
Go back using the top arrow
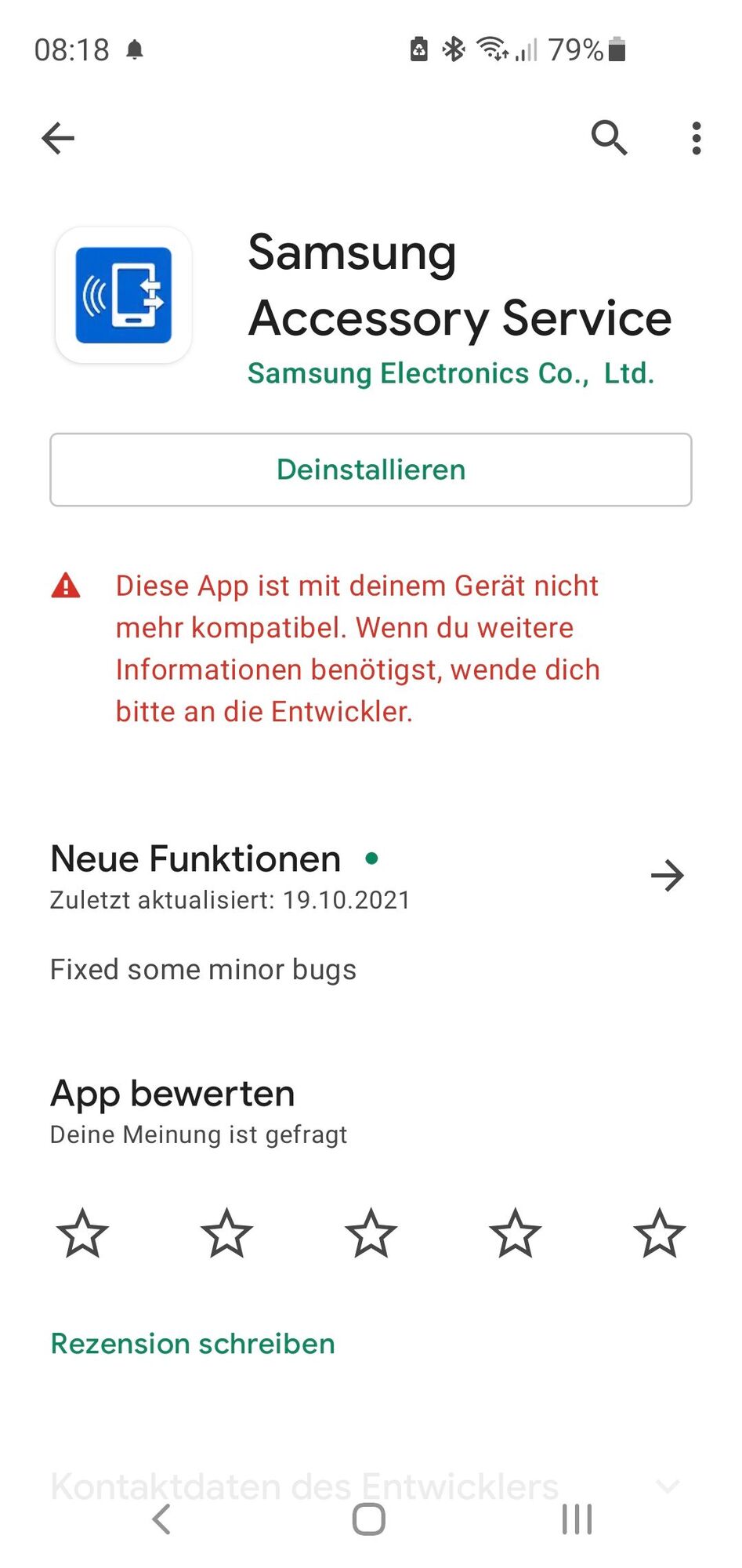(x=58, y=139)
